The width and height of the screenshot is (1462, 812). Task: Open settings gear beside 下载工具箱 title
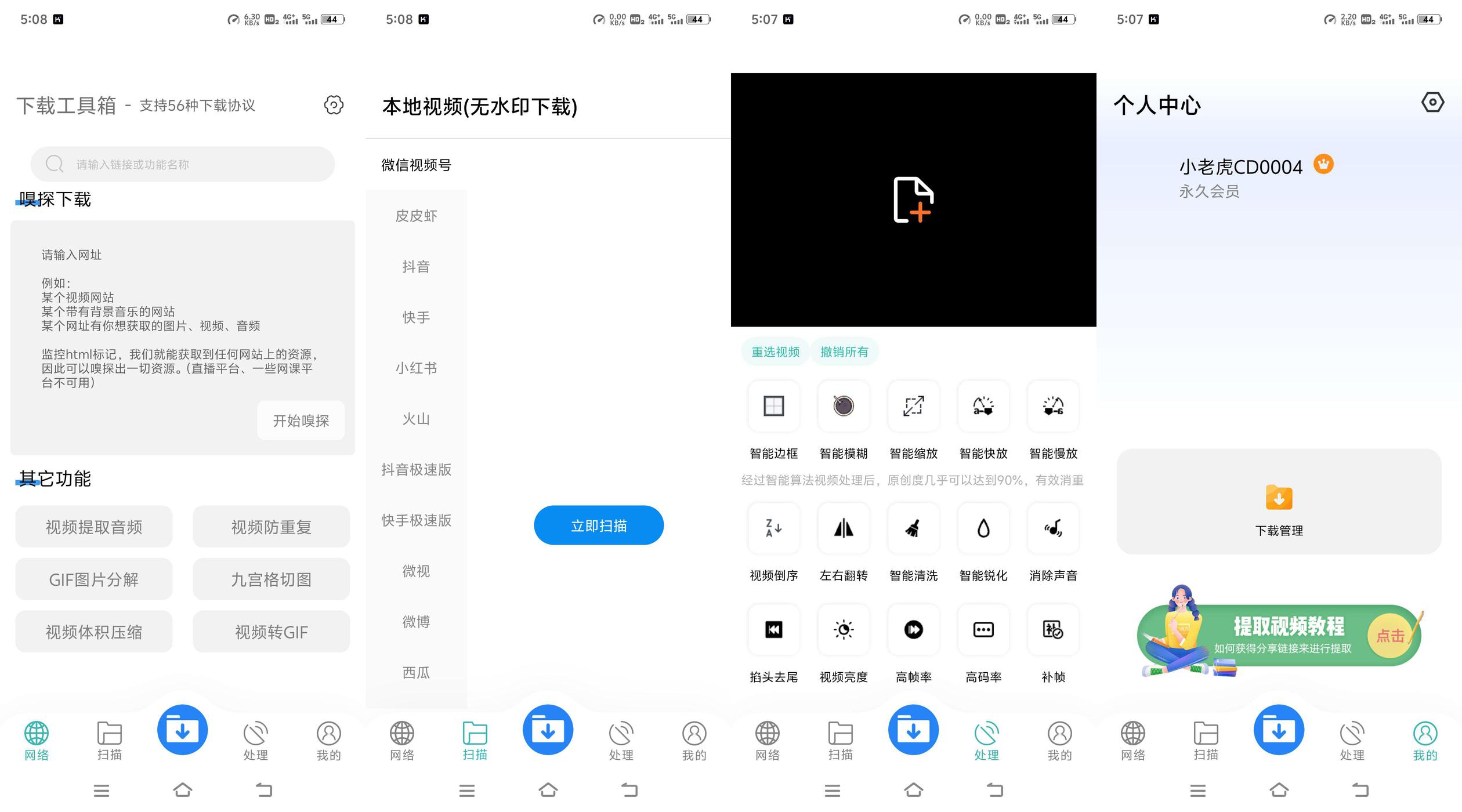(x=334, y=105)
